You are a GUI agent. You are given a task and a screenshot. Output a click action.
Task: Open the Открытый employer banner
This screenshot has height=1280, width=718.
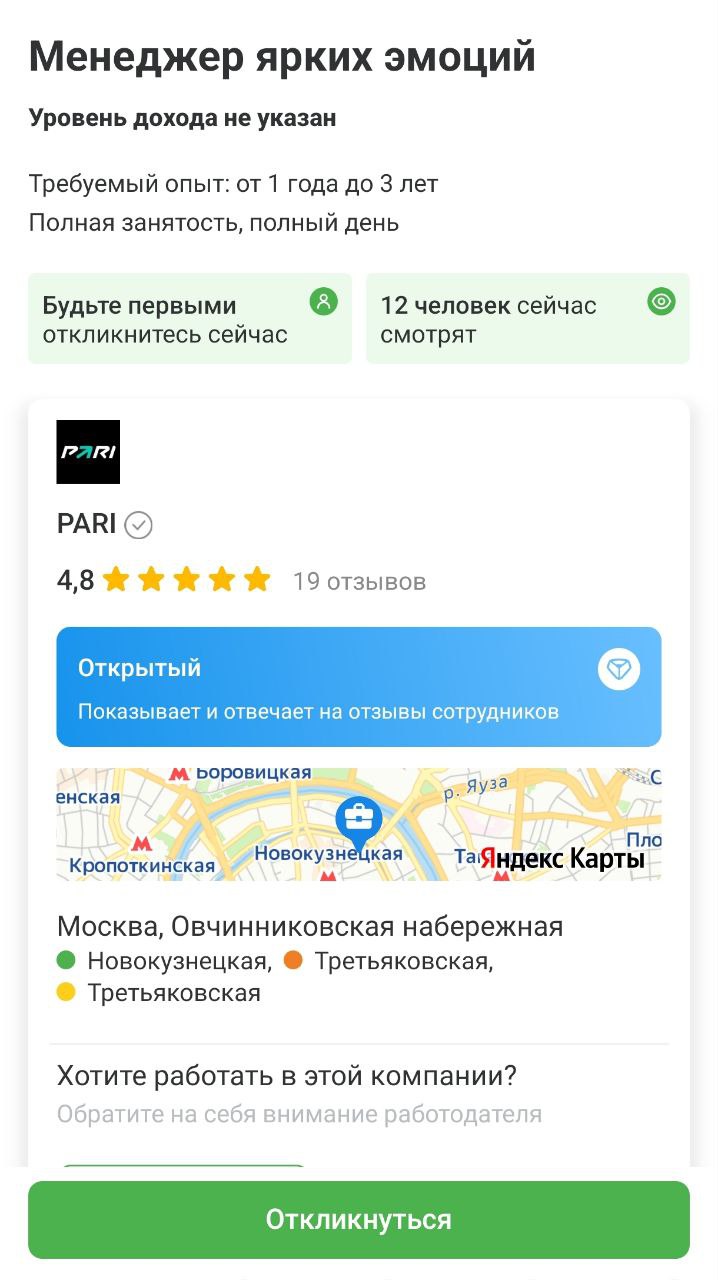(358, 687)
